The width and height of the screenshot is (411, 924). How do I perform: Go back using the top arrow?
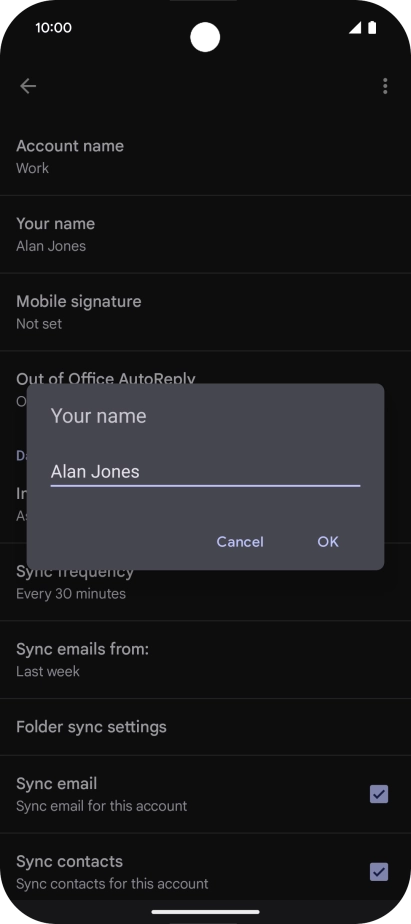pyautogui.click(x=28, y=86)
